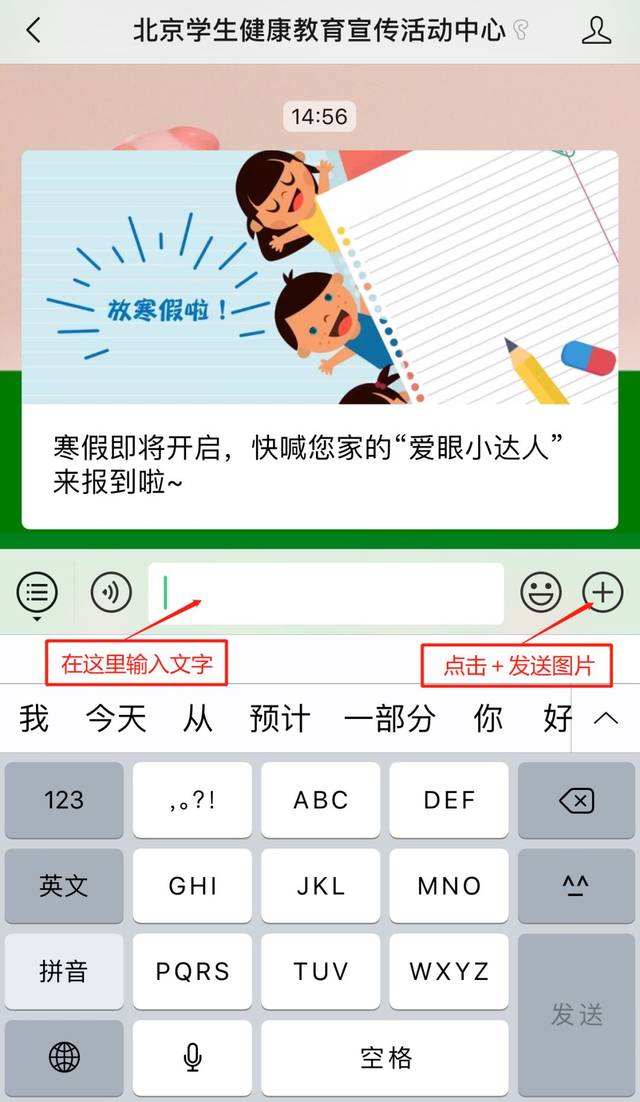Viewport: 640px width, 1102px height.
Task: Open the emoticon ^_^ key
Action: coord(577,886)
